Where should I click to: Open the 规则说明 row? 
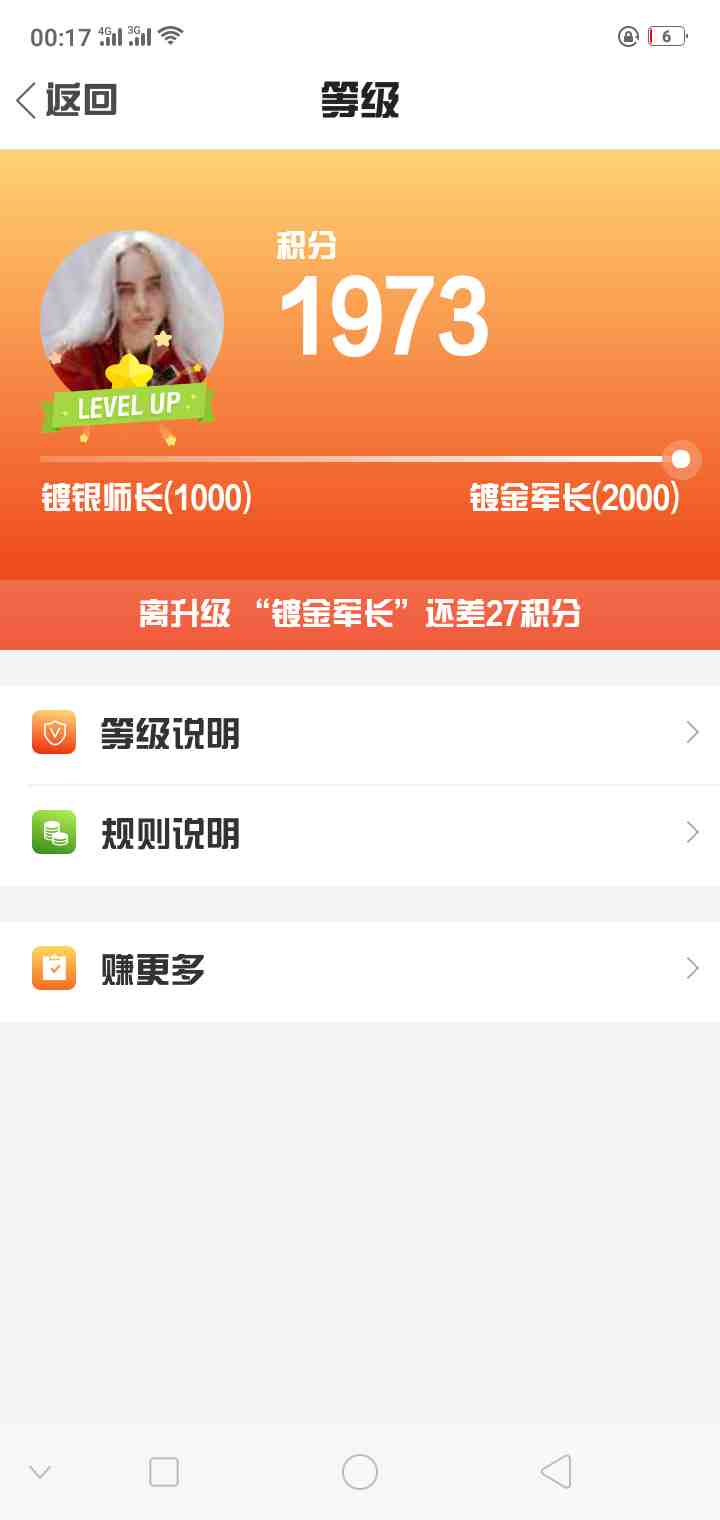[360, 834]
